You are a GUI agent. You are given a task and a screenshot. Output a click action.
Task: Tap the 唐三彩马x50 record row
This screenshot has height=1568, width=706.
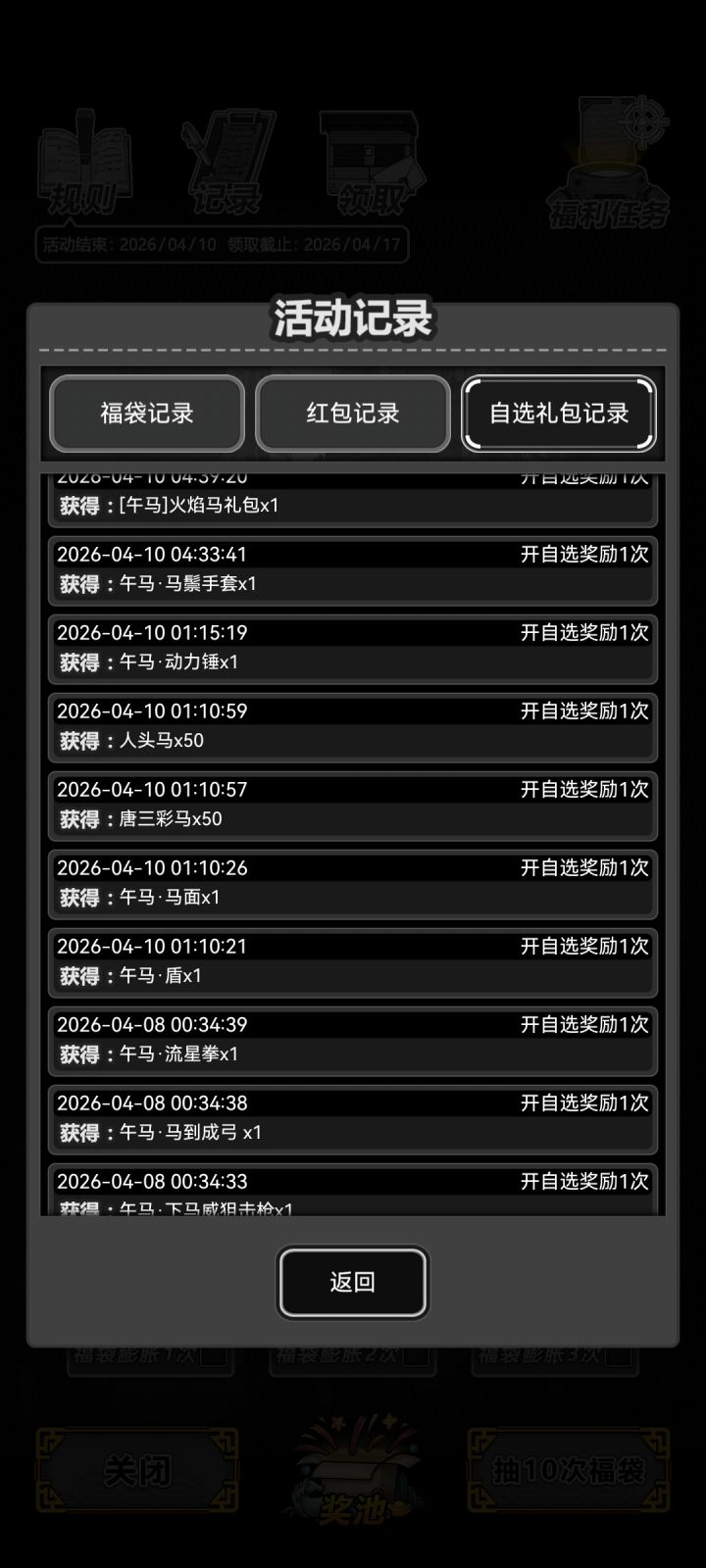353,804
